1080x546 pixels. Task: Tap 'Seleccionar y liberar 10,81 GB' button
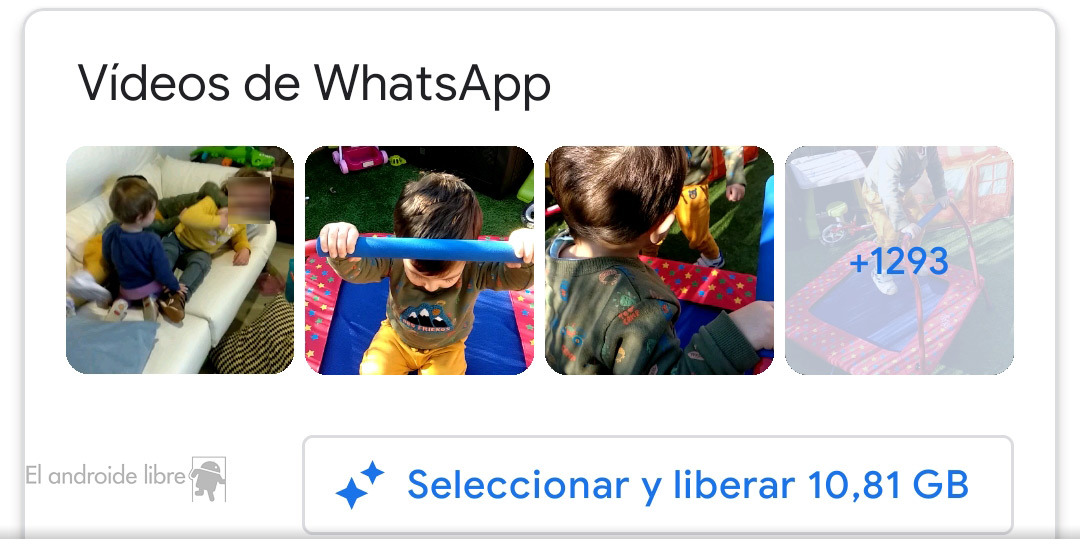657,486
